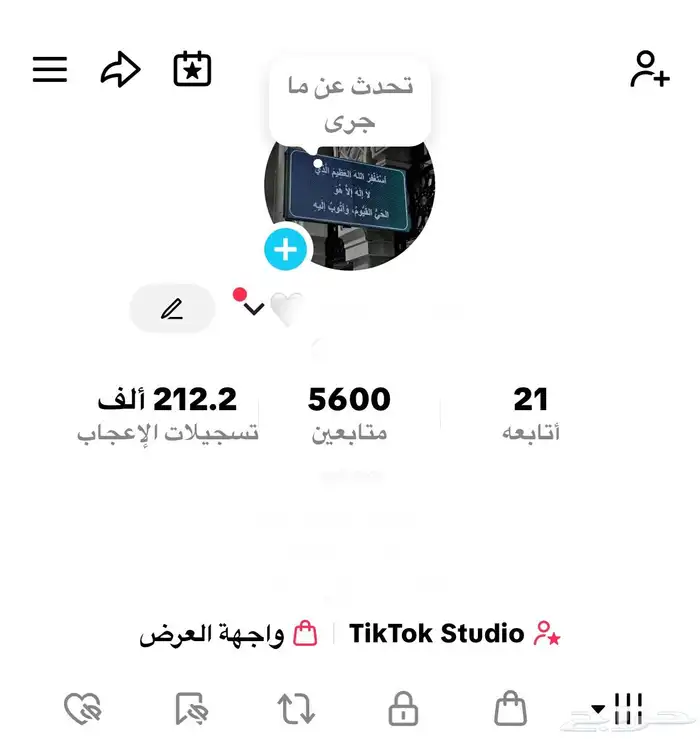Expand the account switcher chevron
This screenshot has height=739, width=700.
pyautogui.click(x=254, y=308)
